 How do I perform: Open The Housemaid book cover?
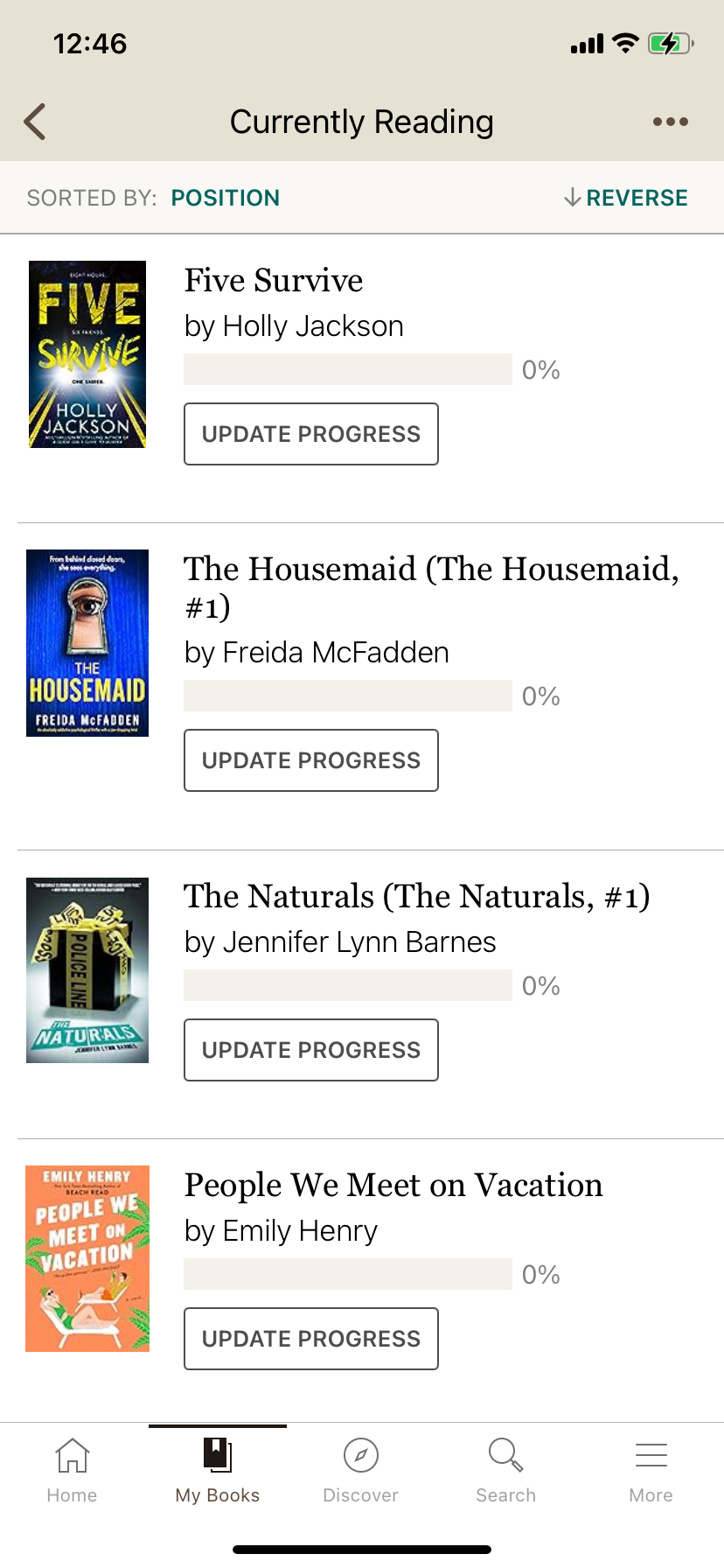coord(87,643)
